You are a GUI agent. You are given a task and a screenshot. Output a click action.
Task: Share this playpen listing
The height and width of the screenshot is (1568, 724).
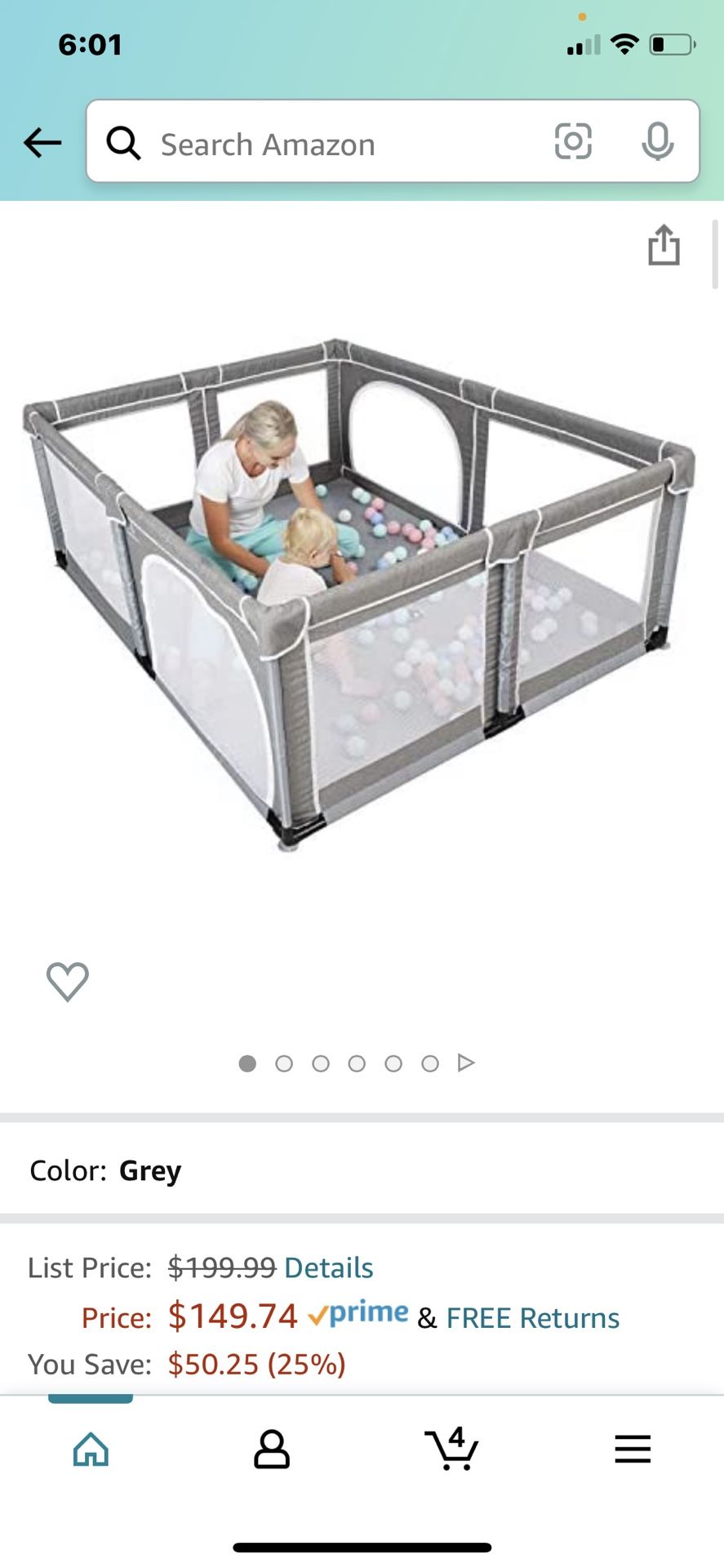[x=664, y=245]
